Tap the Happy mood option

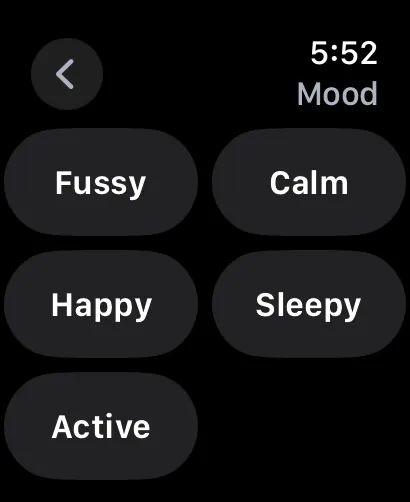(101, 304)
